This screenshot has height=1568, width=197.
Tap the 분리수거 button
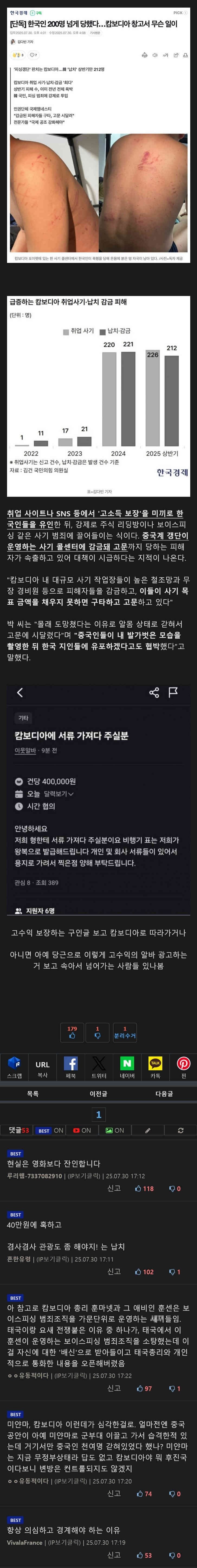[125, 1032]
